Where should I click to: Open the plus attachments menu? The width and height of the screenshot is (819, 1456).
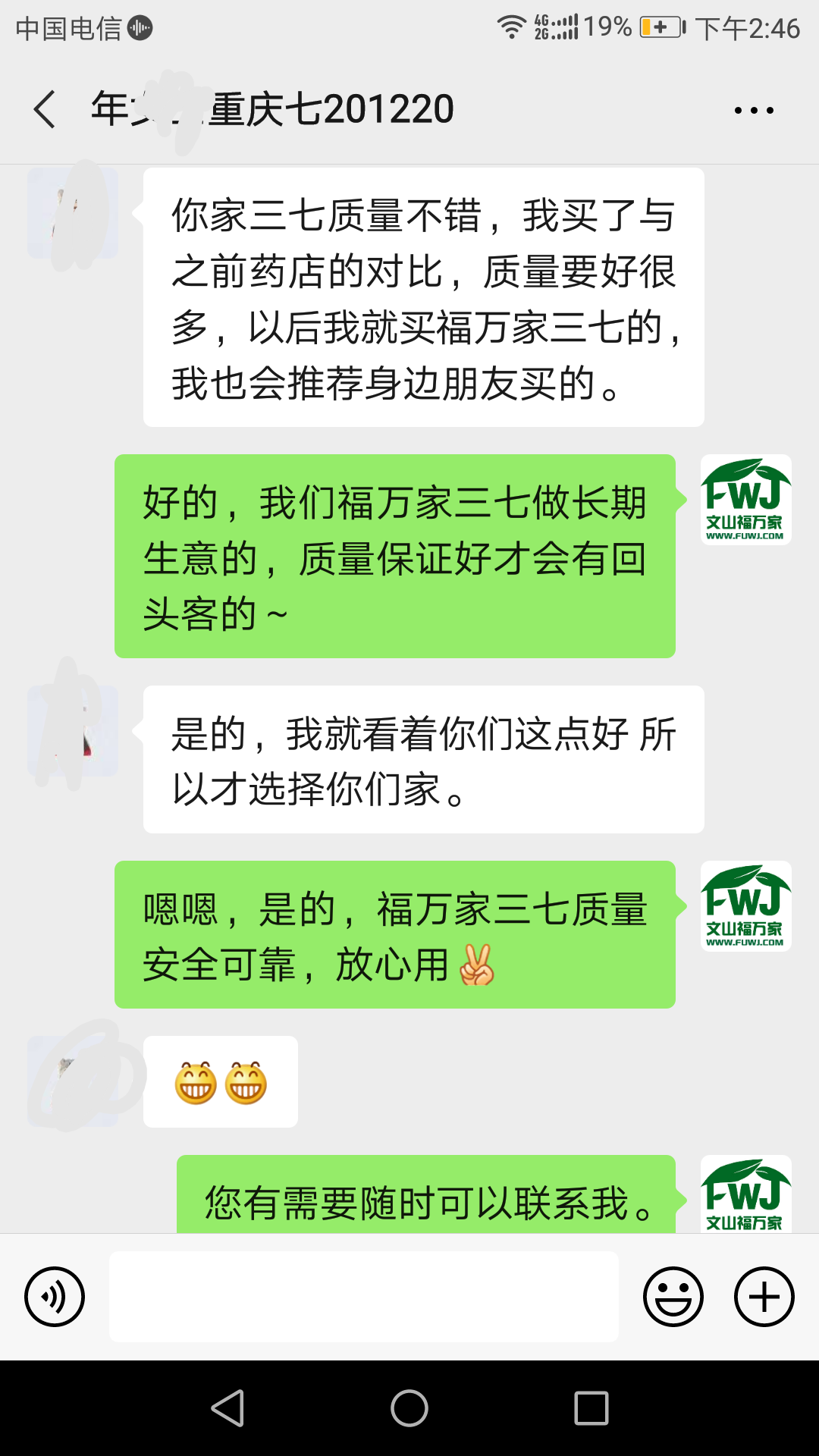coord(764,1297)
